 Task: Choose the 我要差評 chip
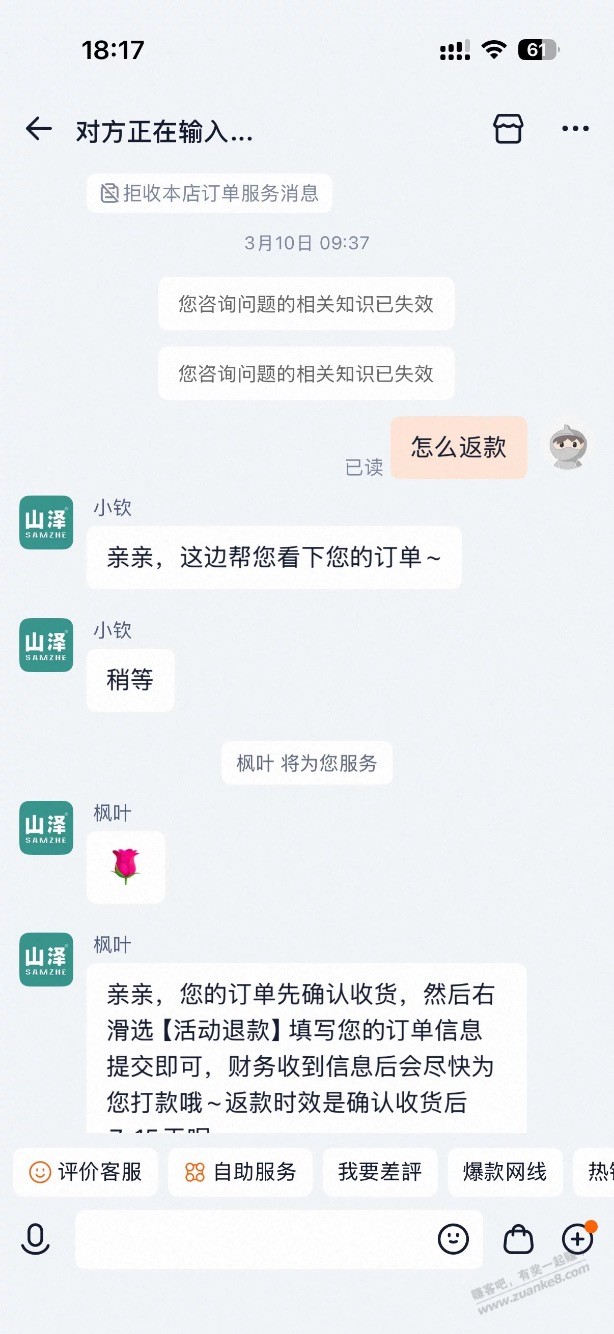[380, 1172]
